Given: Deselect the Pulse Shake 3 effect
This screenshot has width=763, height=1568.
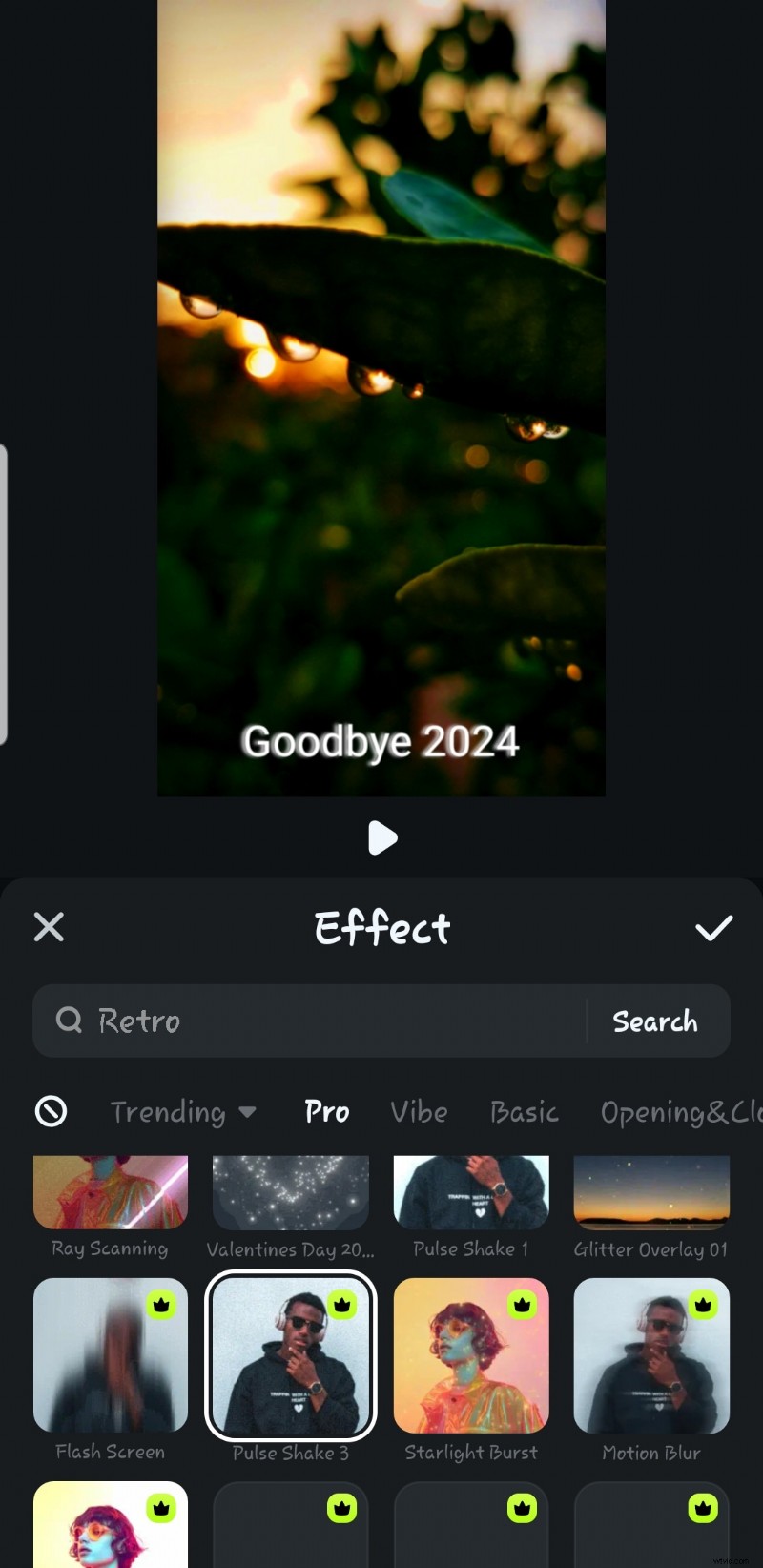Looking at the screenshot, I should pyautogui.click(x=290, y=1355).
